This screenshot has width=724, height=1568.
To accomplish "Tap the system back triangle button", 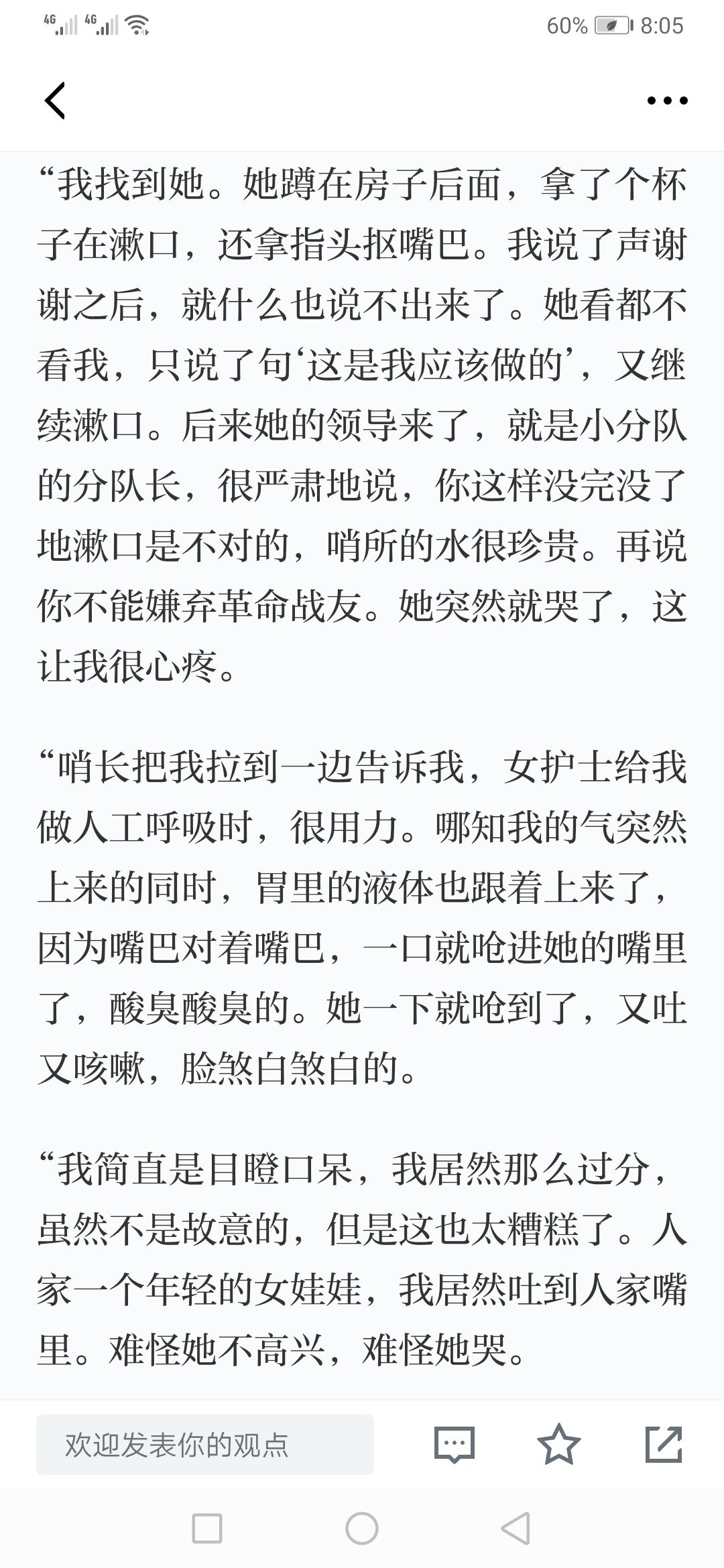I will (516, 1528).
